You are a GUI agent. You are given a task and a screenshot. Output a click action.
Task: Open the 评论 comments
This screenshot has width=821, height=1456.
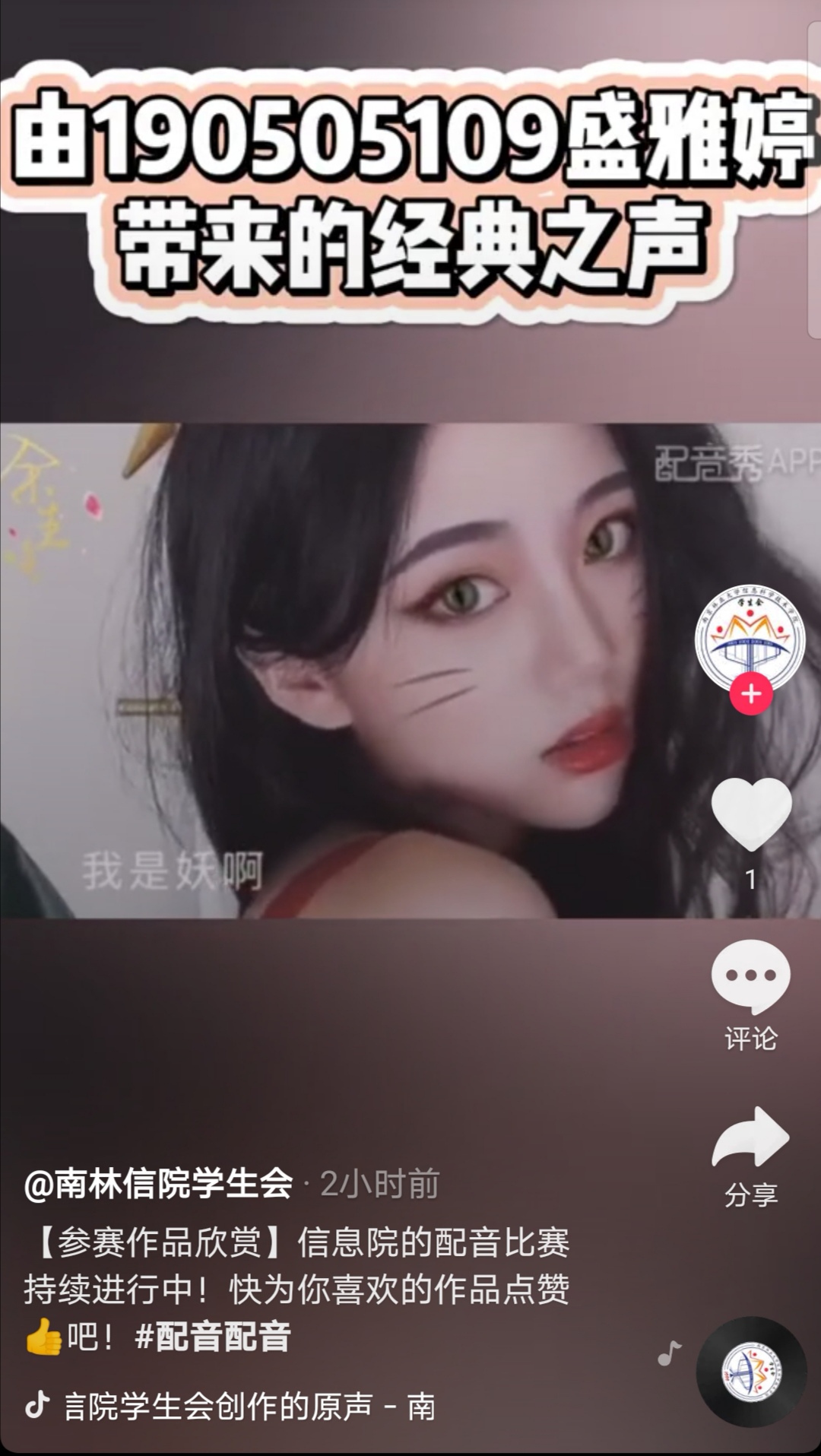[751, 994]
